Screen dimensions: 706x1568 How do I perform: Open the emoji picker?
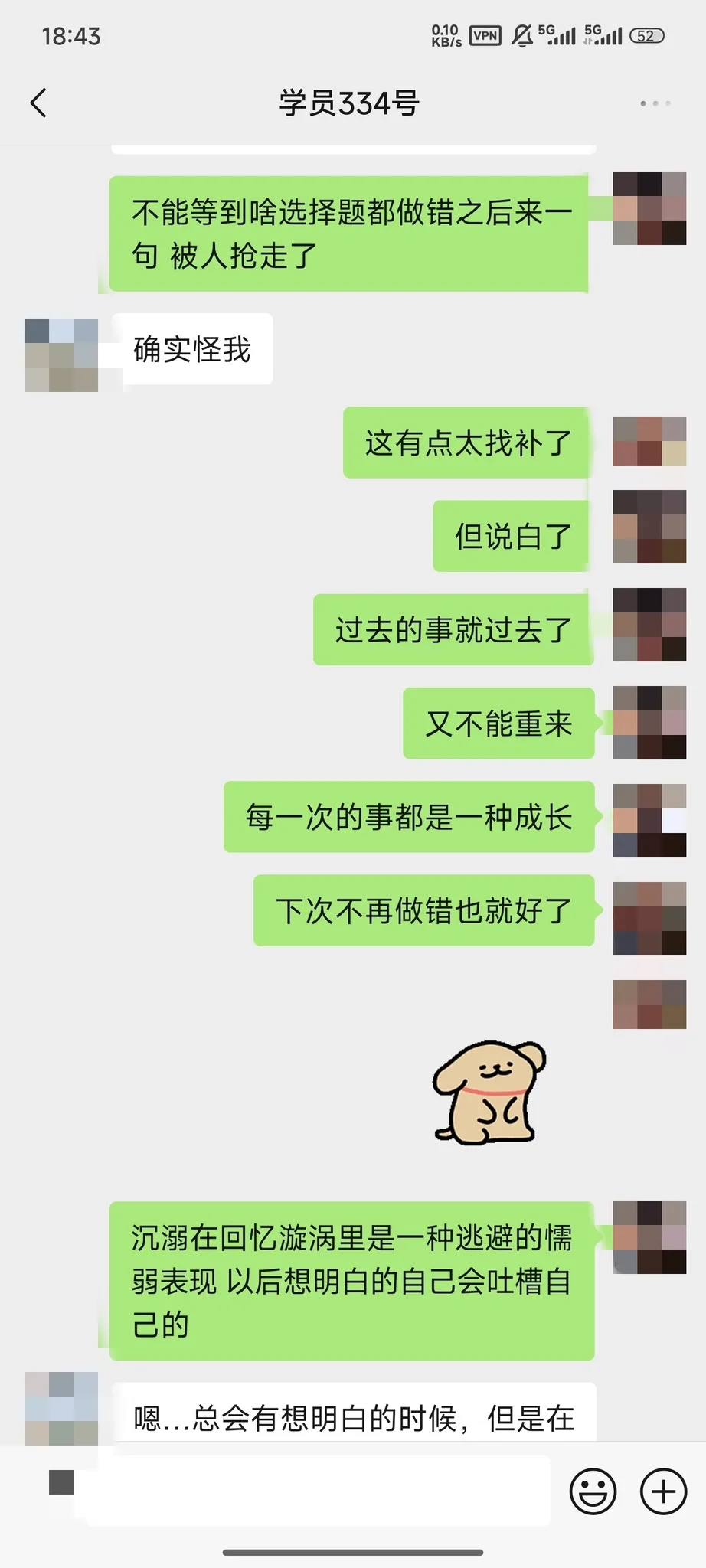click(x=593, y=1491)
